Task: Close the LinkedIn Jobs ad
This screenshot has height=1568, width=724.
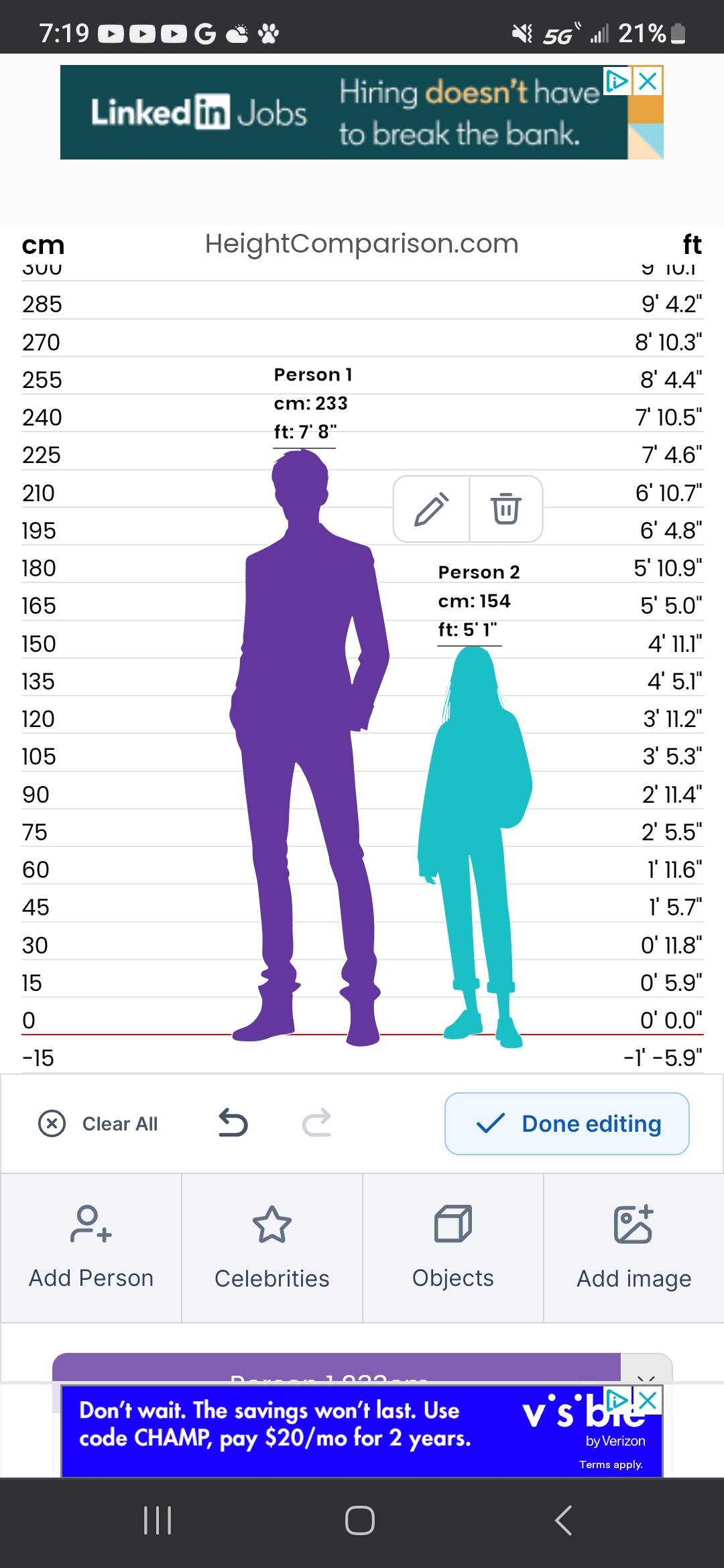Action: tap(648, 81)
